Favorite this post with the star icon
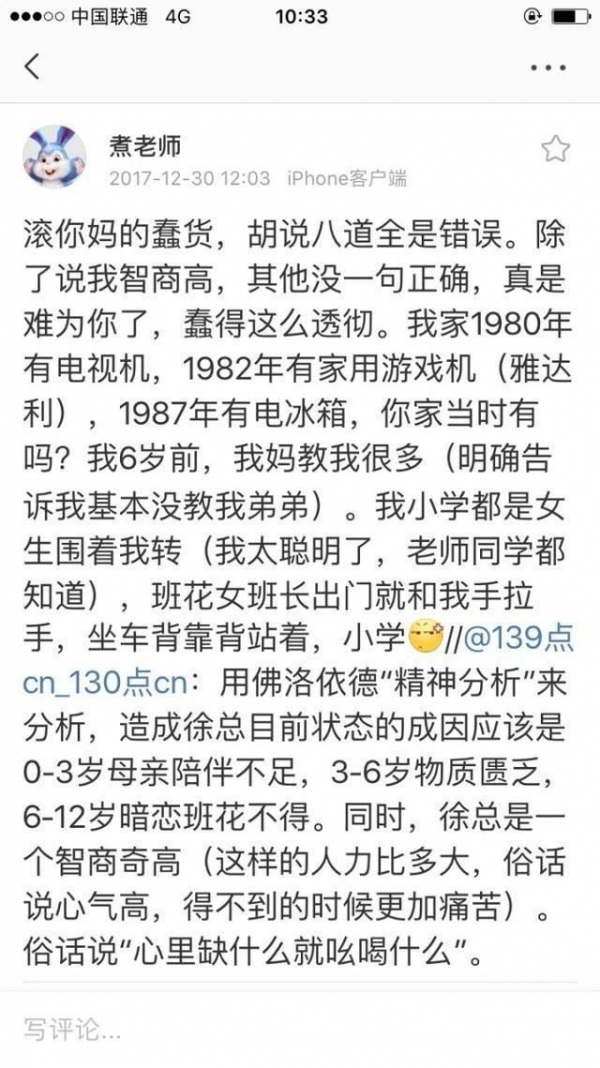This screenshot has width=600, height=1068. pos(555,150)
